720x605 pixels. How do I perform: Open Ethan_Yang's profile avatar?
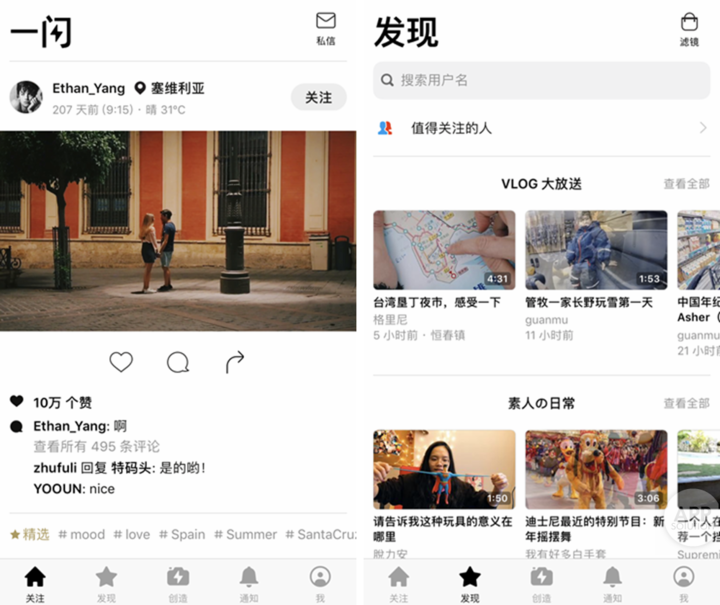click(x=26, y=97)
